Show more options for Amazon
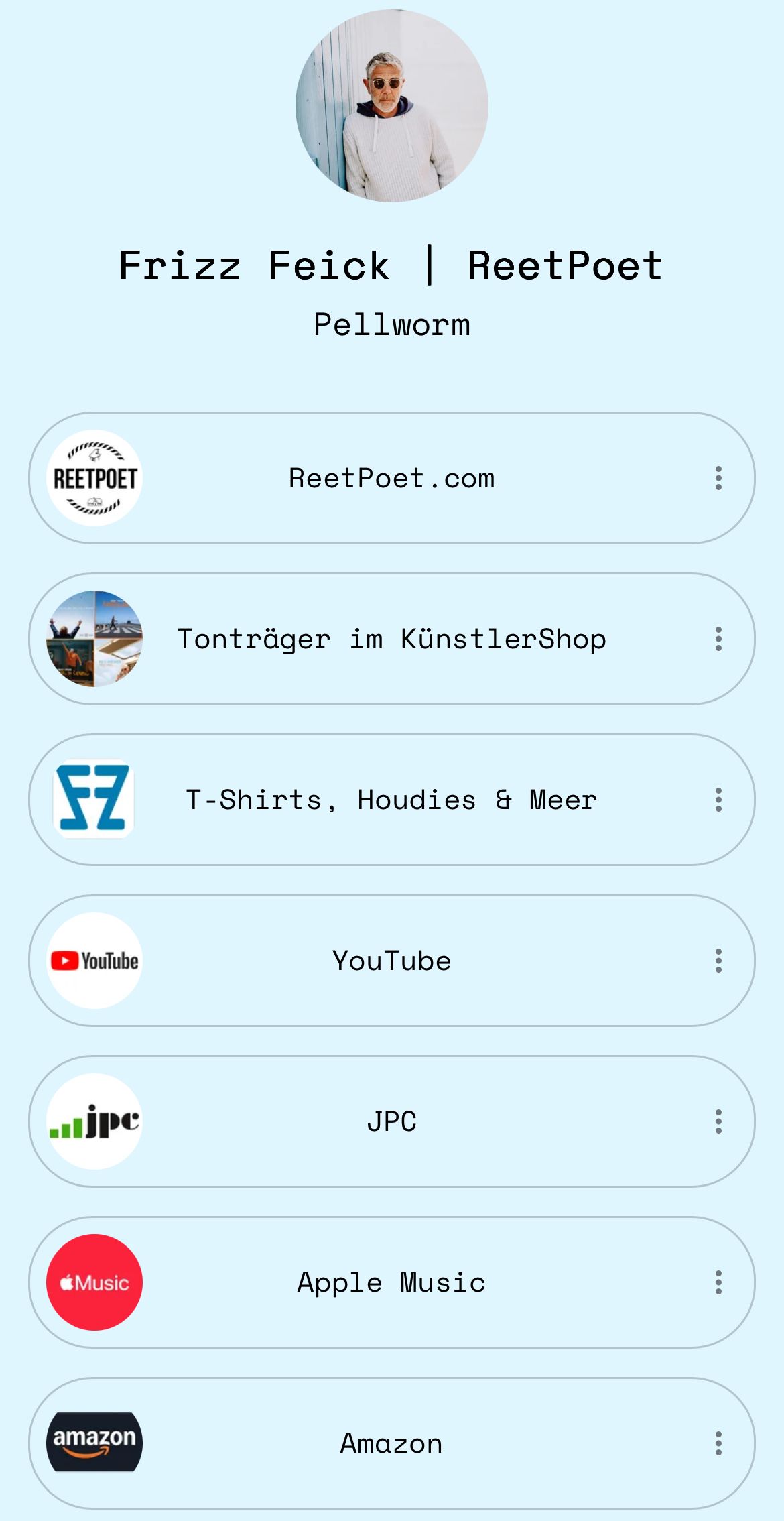Screen dimensions: 784x1521 tap(718, 1444)
